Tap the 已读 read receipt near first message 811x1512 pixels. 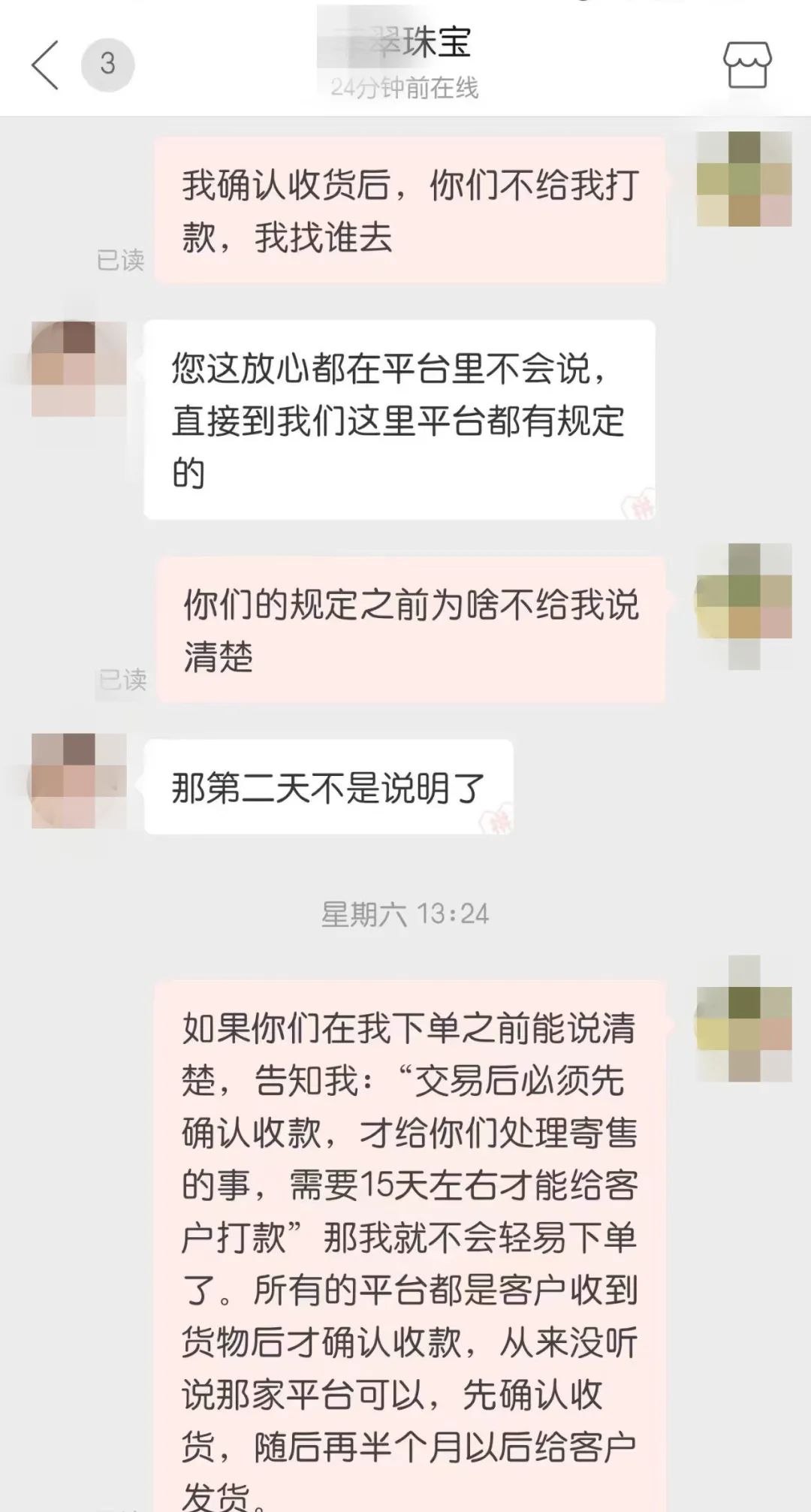point(120,259)
